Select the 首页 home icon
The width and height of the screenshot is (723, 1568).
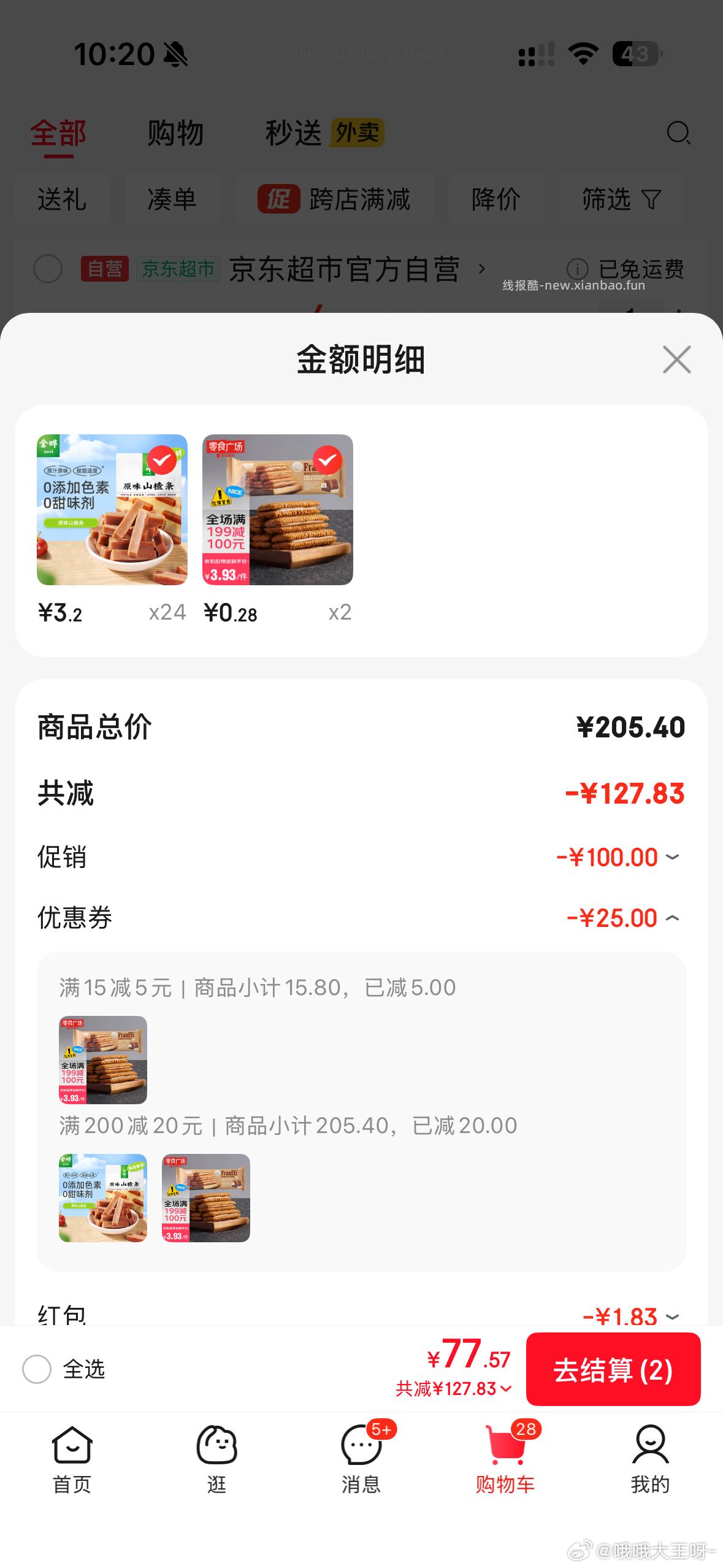(72, 1463)
